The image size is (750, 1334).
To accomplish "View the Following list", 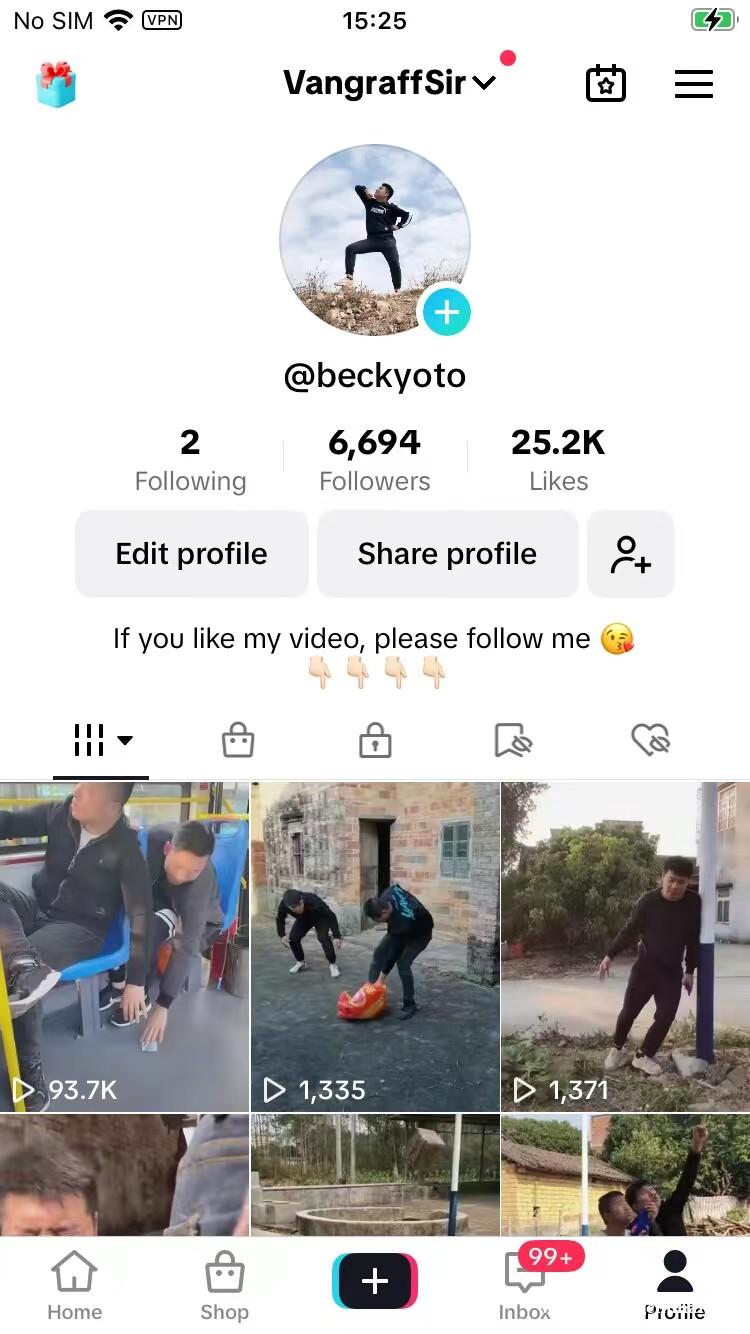I will point(190,460).
